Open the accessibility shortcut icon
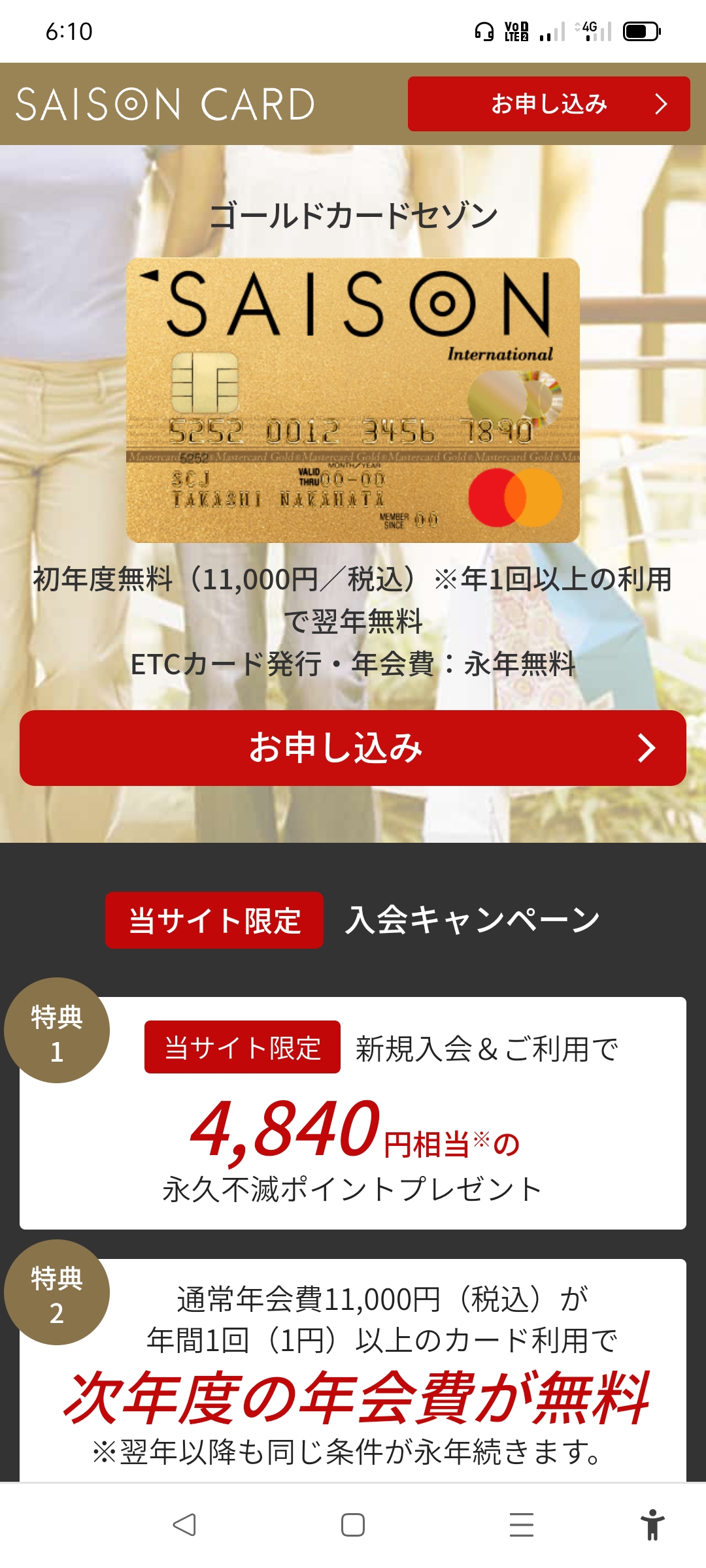 pyautogui.click(x=652, y=1525)
